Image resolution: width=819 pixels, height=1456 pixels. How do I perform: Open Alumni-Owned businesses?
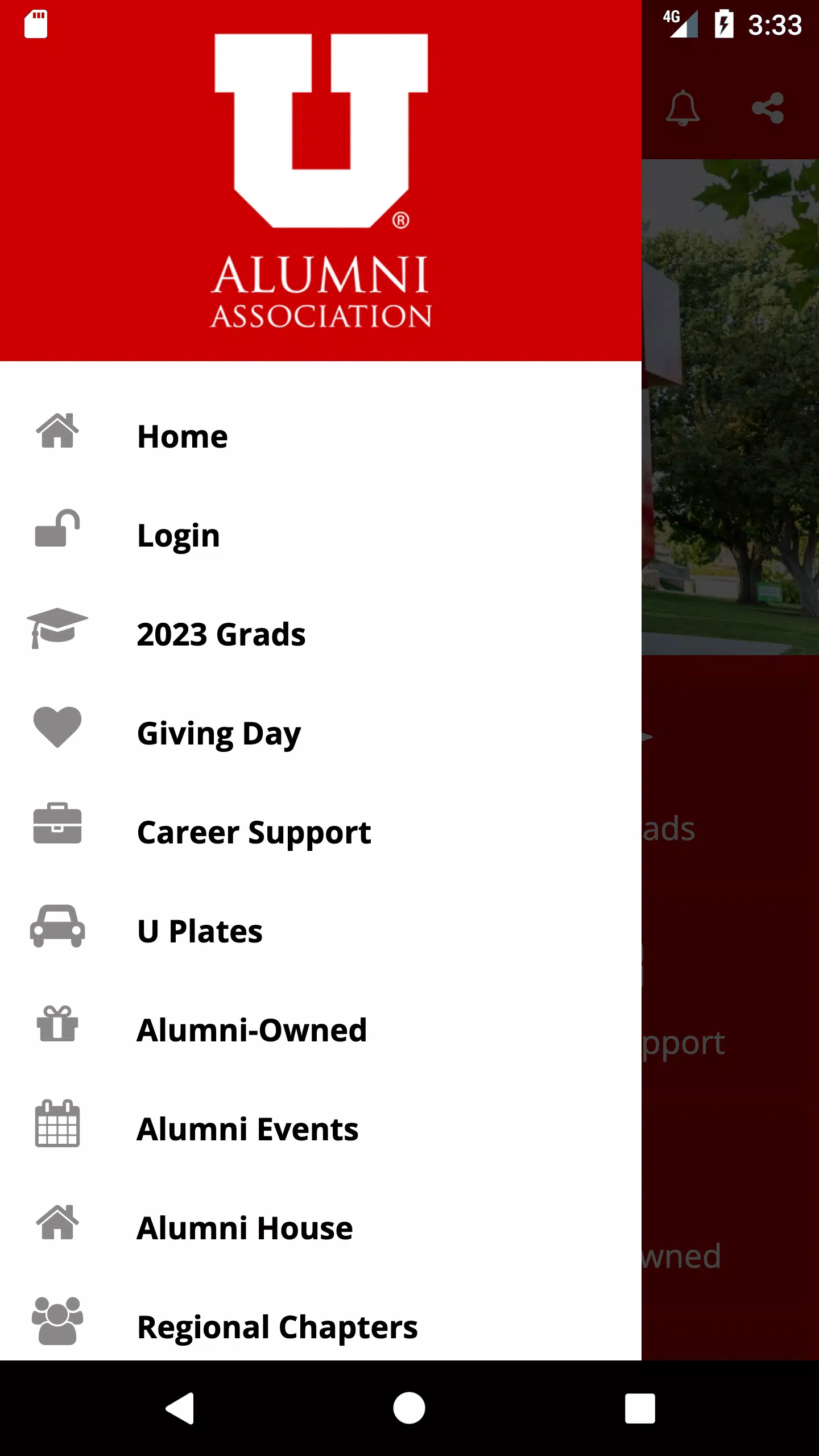click(x=321, y=1030)
